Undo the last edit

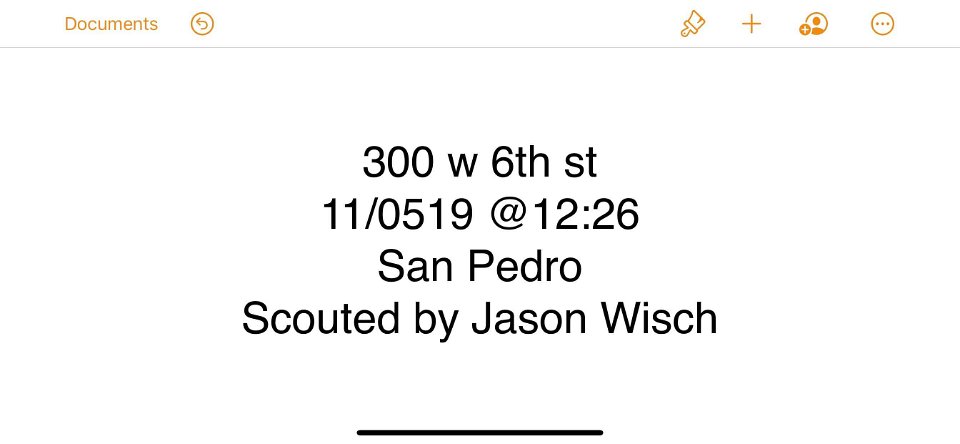pos(203,24)
